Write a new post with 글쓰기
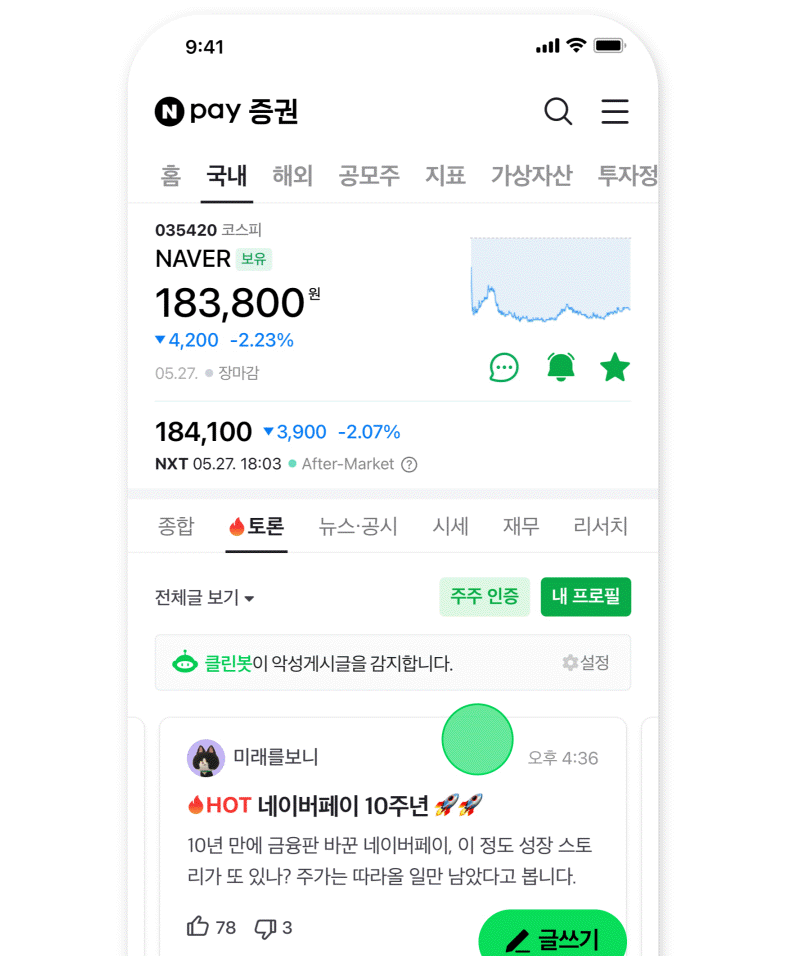Screen dimensions: 786x956 (553, 939)
